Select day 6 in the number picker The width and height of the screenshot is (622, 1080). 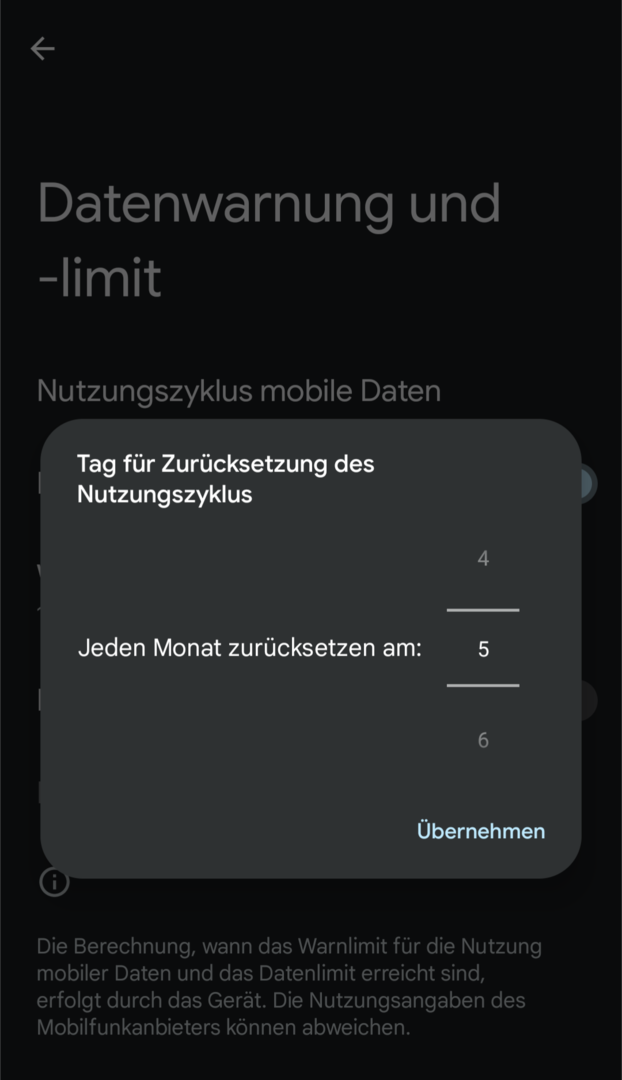click(x=483, y=740)
